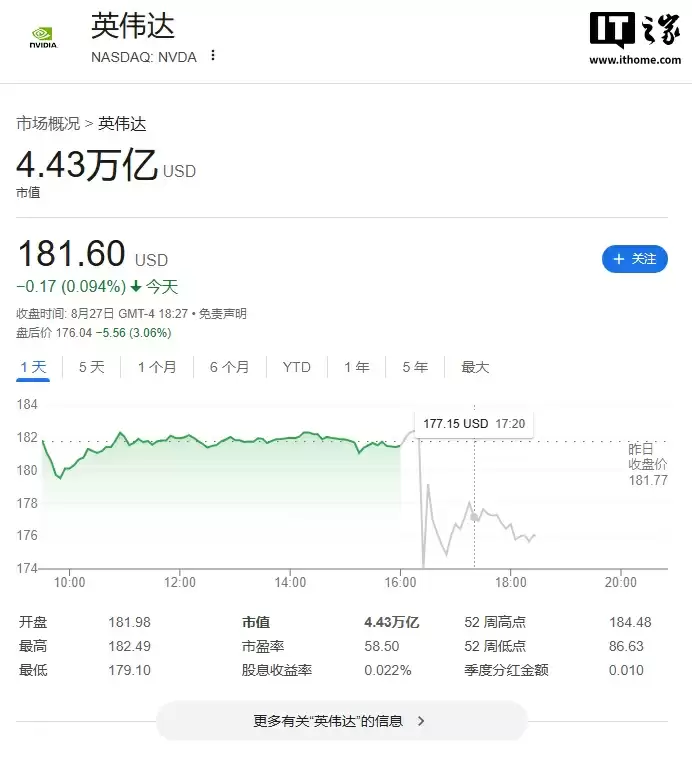Switch to the 1 个月 chart range
Screen dimensions: 692x775
157,367
